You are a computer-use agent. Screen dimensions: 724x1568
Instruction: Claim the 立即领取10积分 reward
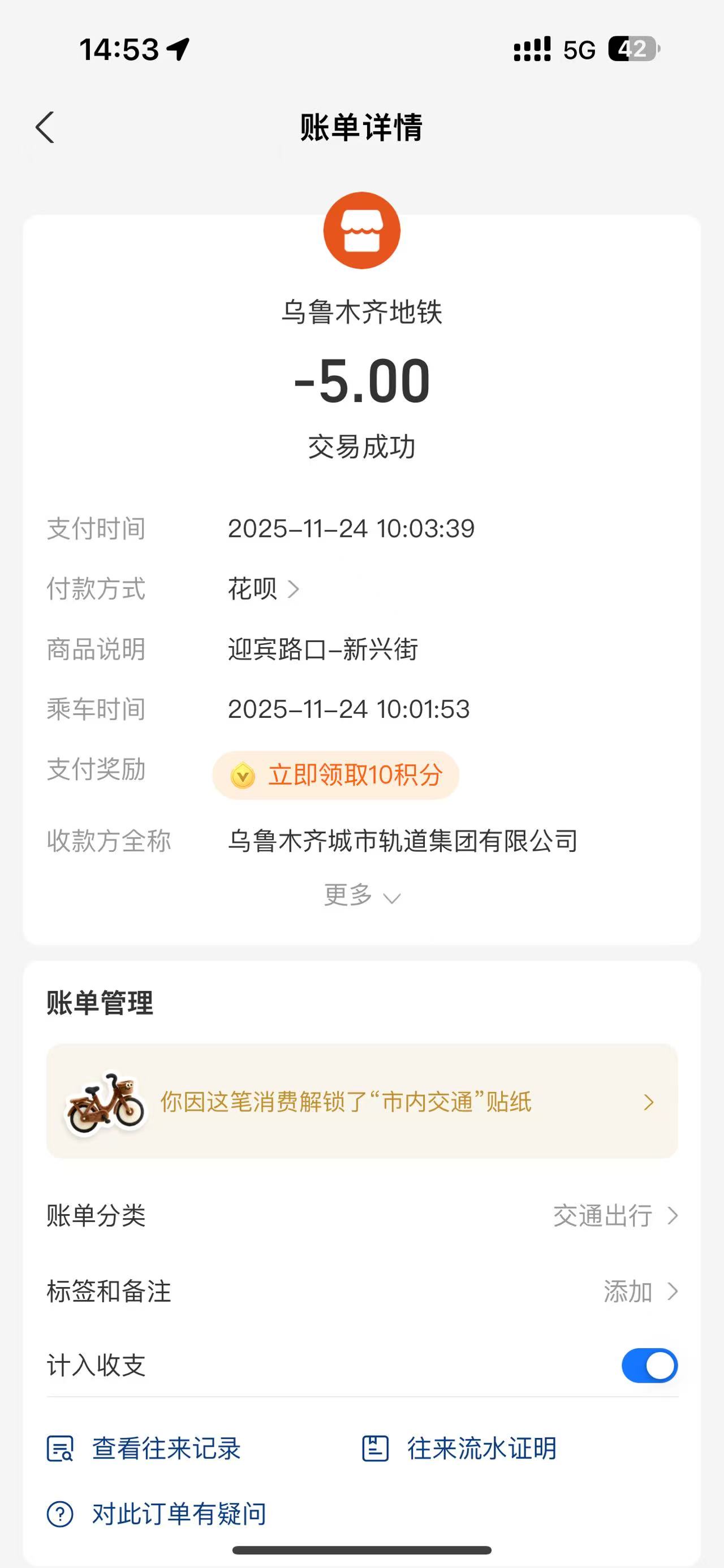335,775
